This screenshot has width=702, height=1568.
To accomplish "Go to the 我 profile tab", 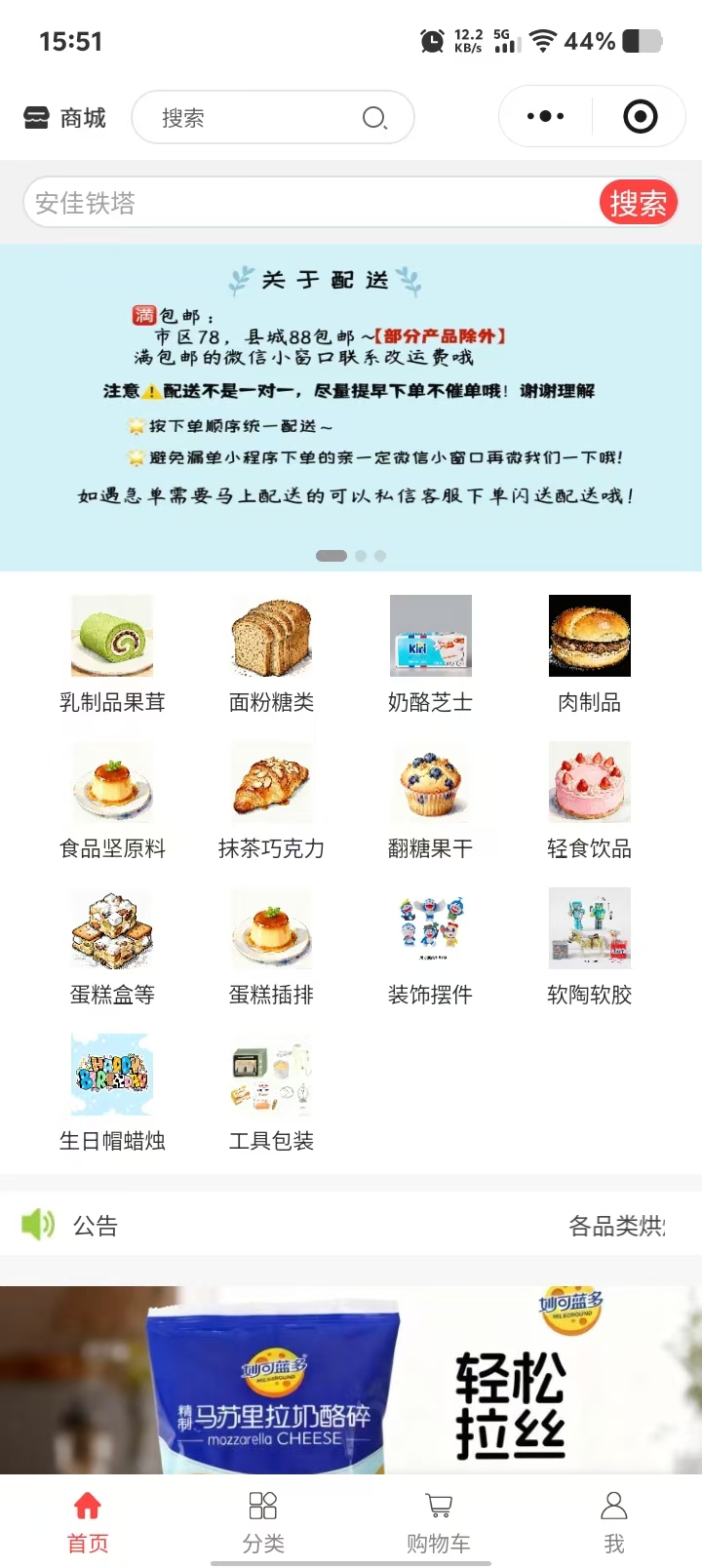I will pos(614,1521).
